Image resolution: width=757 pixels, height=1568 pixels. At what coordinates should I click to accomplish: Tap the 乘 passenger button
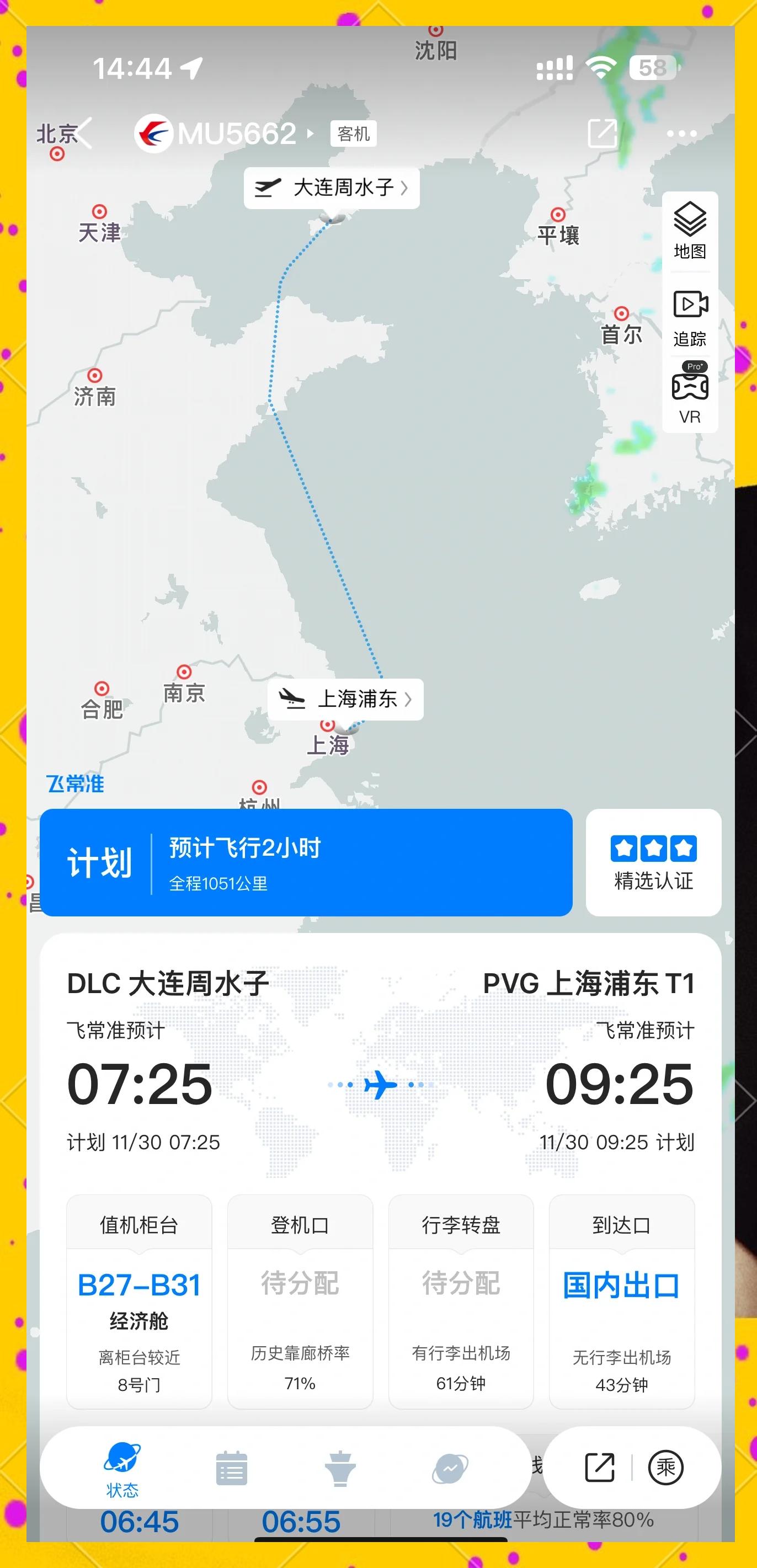coord(666,1468)
